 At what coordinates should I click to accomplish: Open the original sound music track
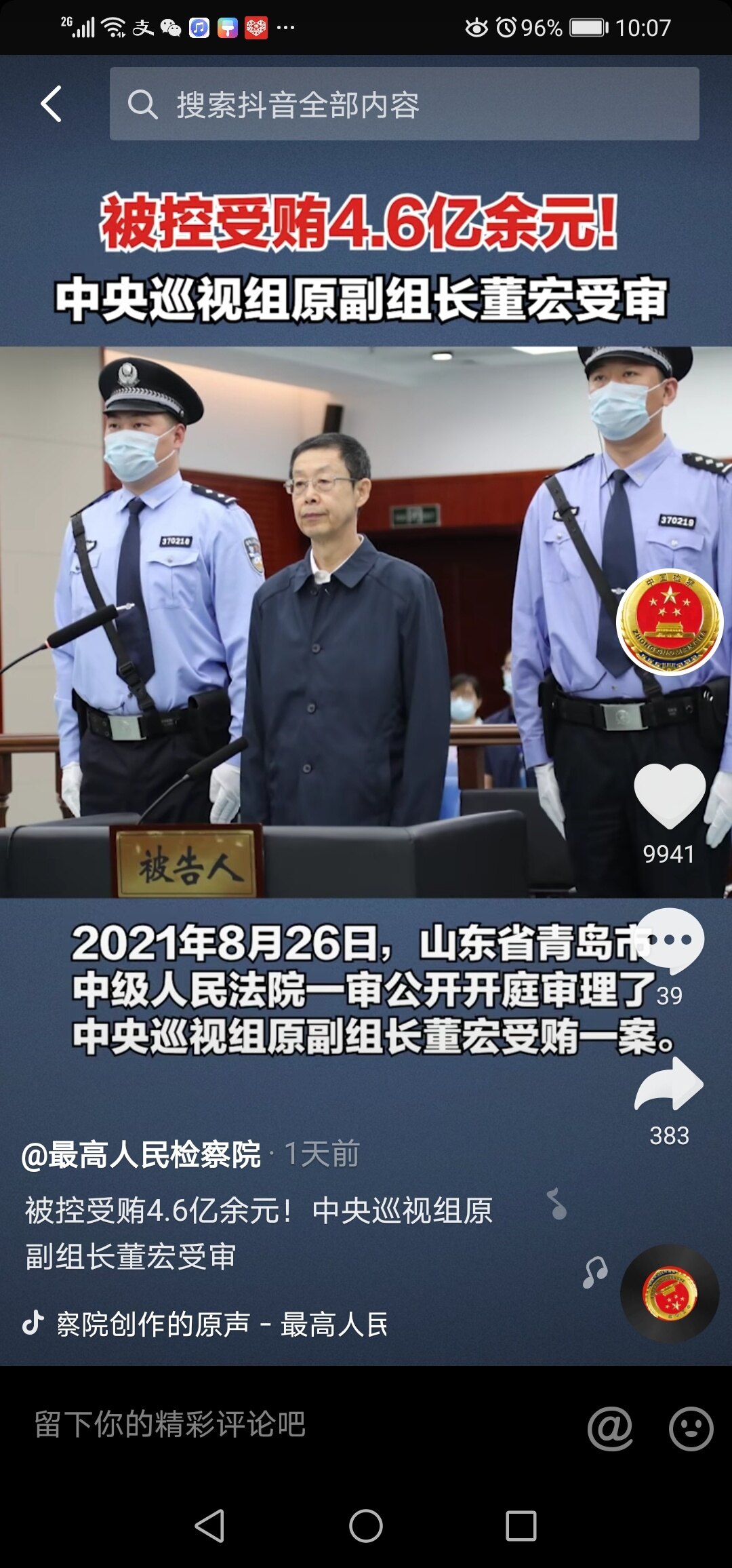222,1324
